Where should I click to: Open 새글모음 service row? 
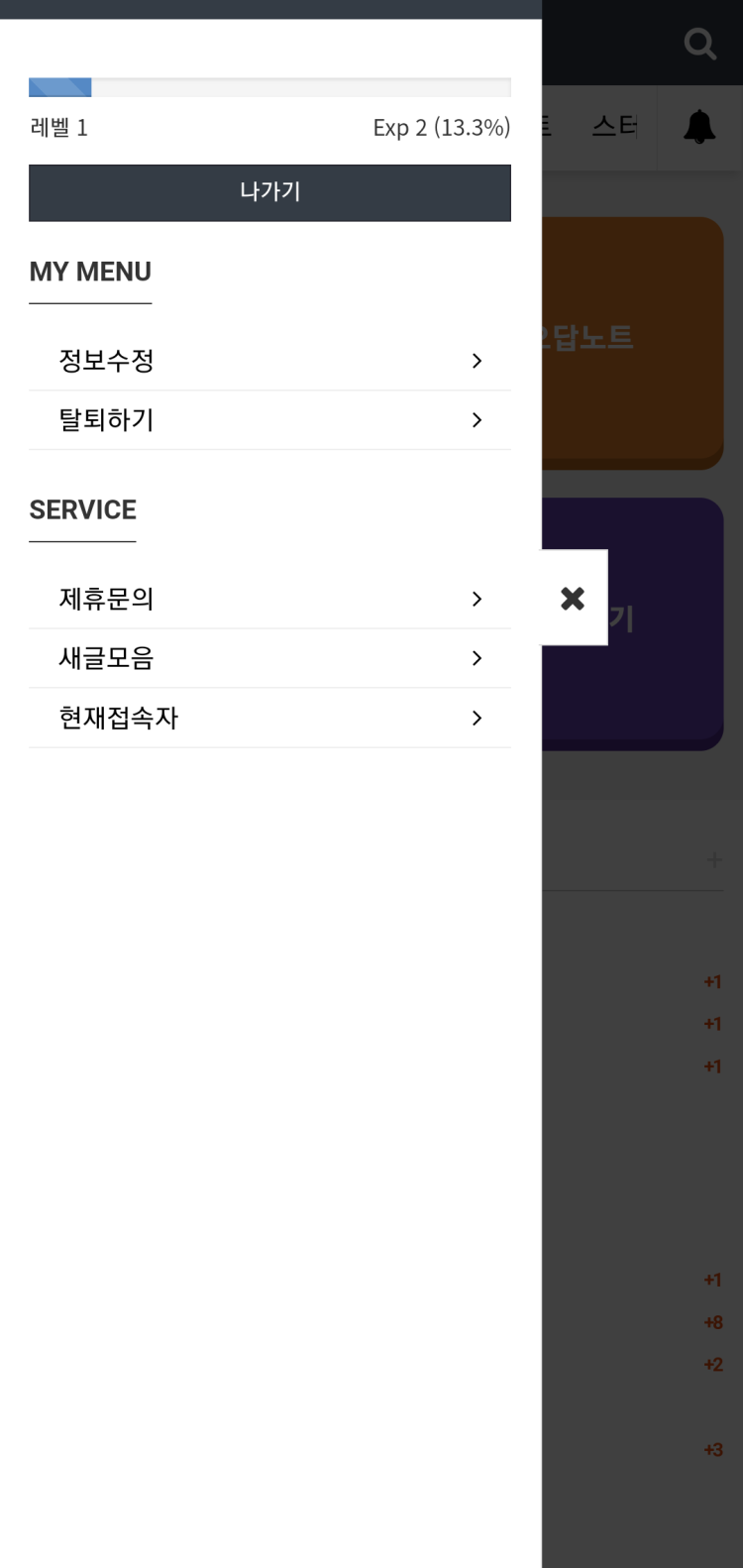tap(269, 658)
